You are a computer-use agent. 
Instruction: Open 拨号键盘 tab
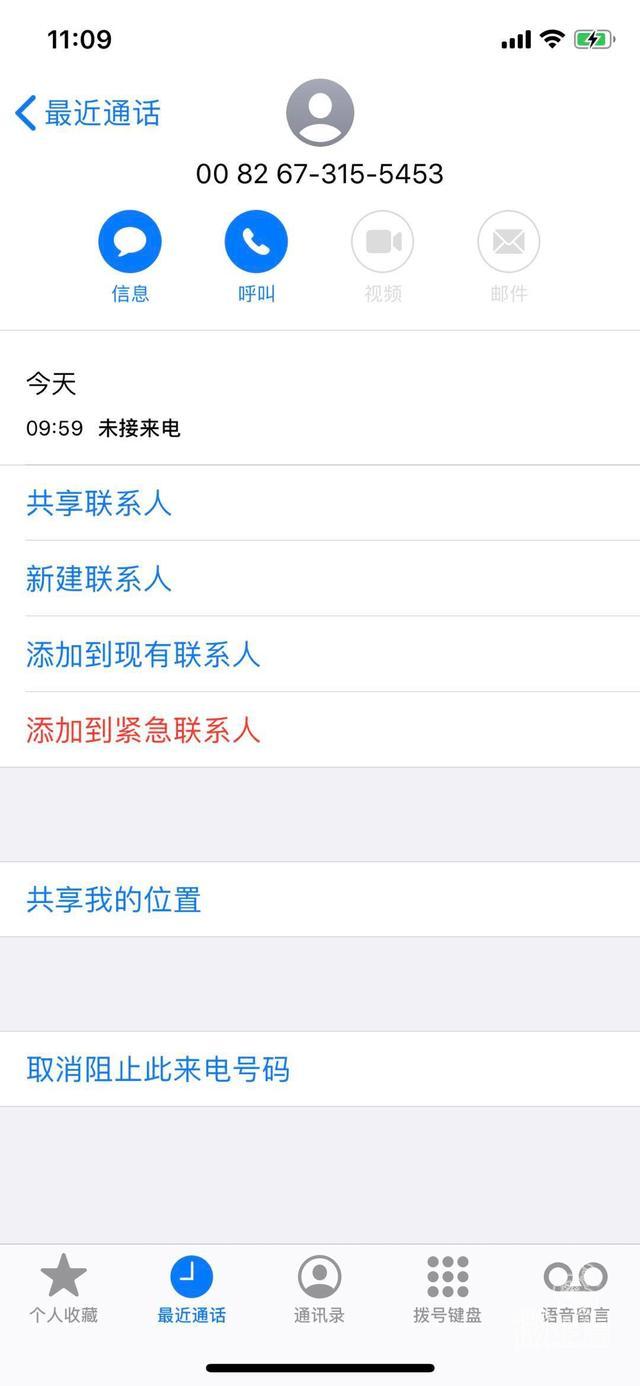point(447,1288)
